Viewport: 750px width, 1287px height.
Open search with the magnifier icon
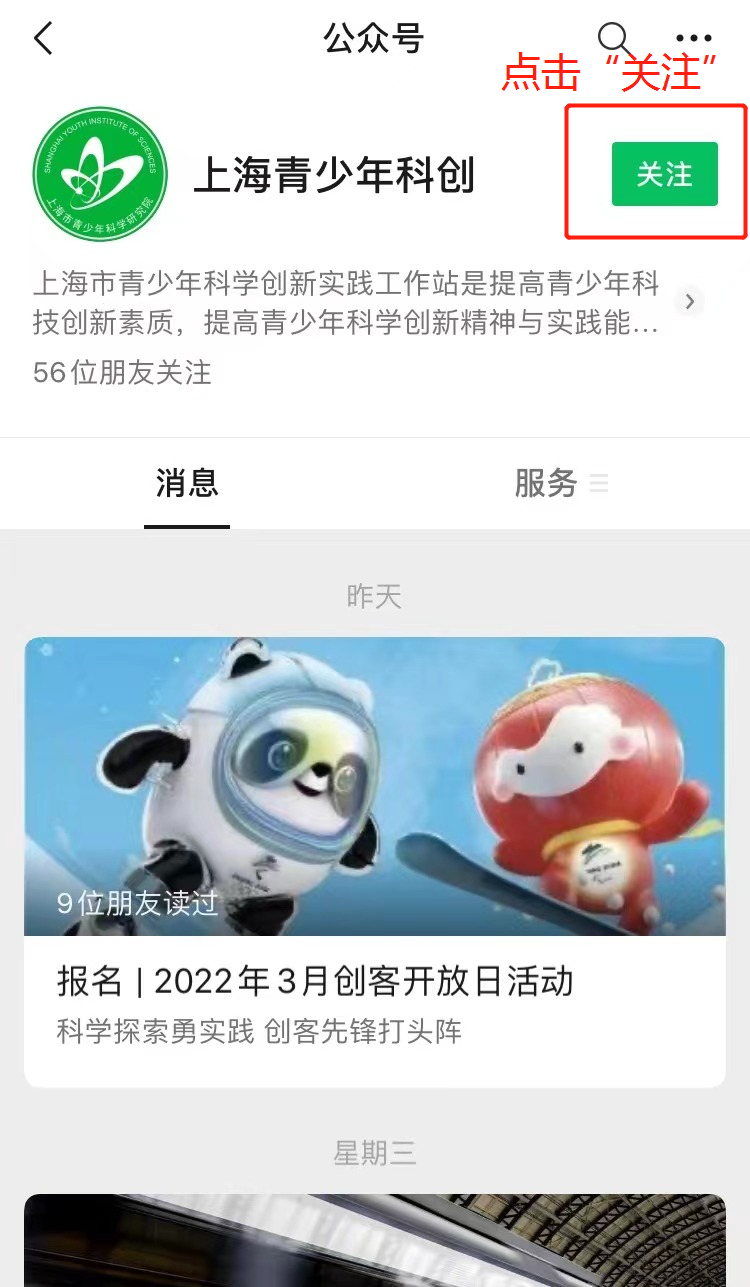click(615, 39)
